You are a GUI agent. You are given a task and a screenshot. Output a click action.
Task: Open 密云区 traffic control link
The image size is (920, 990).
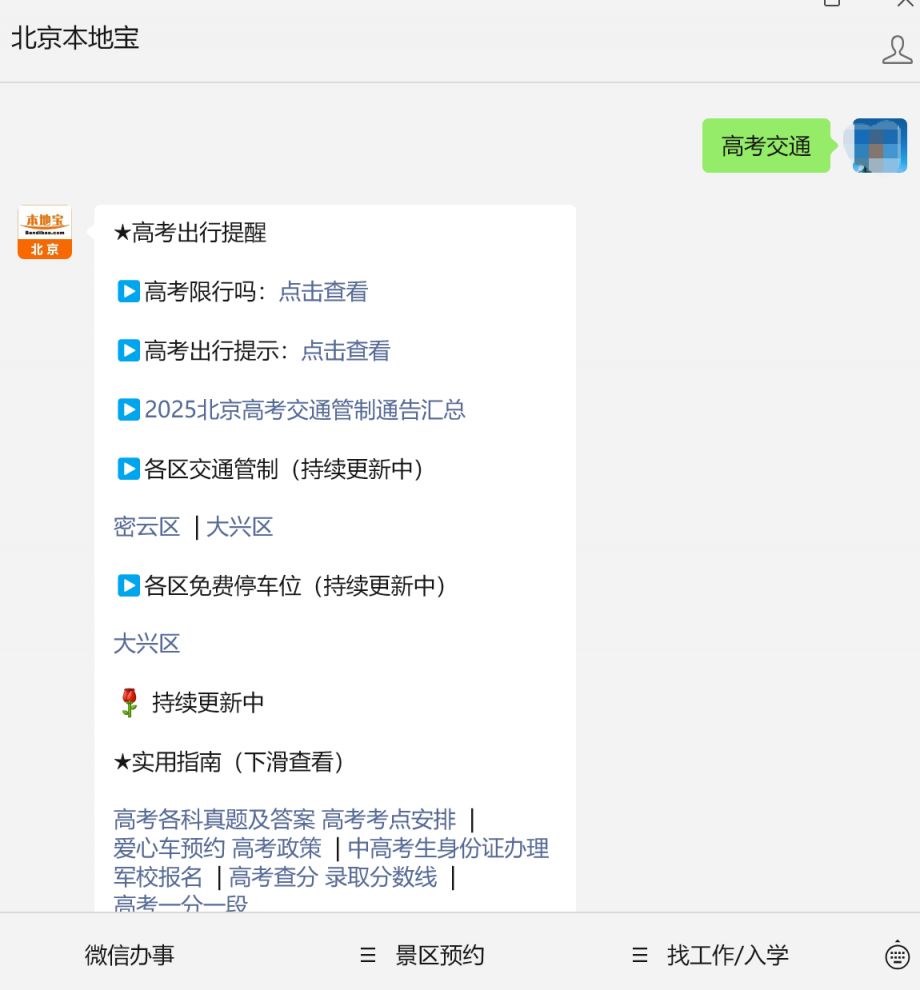click(147, 527)
